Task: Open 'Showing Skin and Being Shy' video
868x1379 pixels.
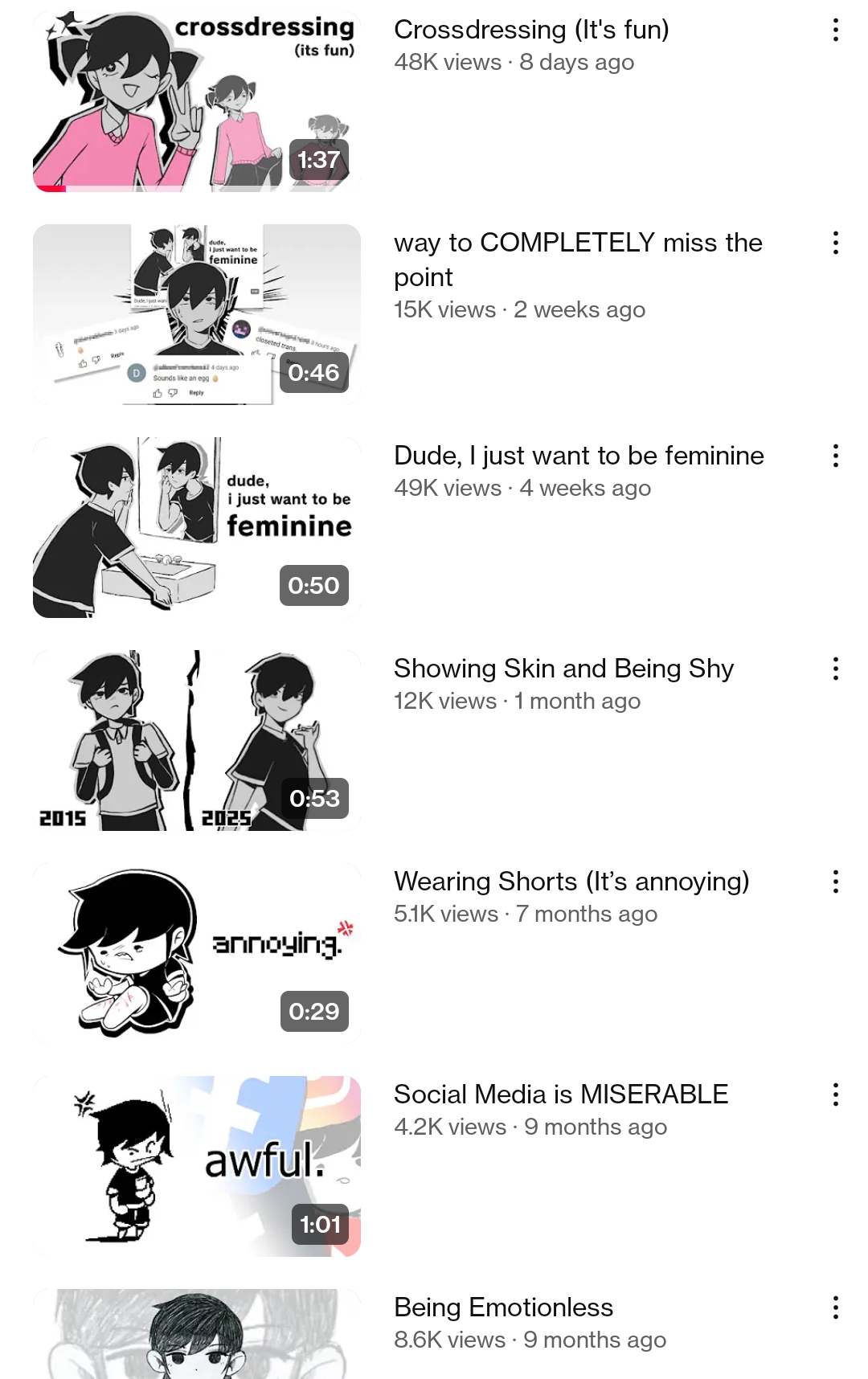Action: tap(197, 740)
